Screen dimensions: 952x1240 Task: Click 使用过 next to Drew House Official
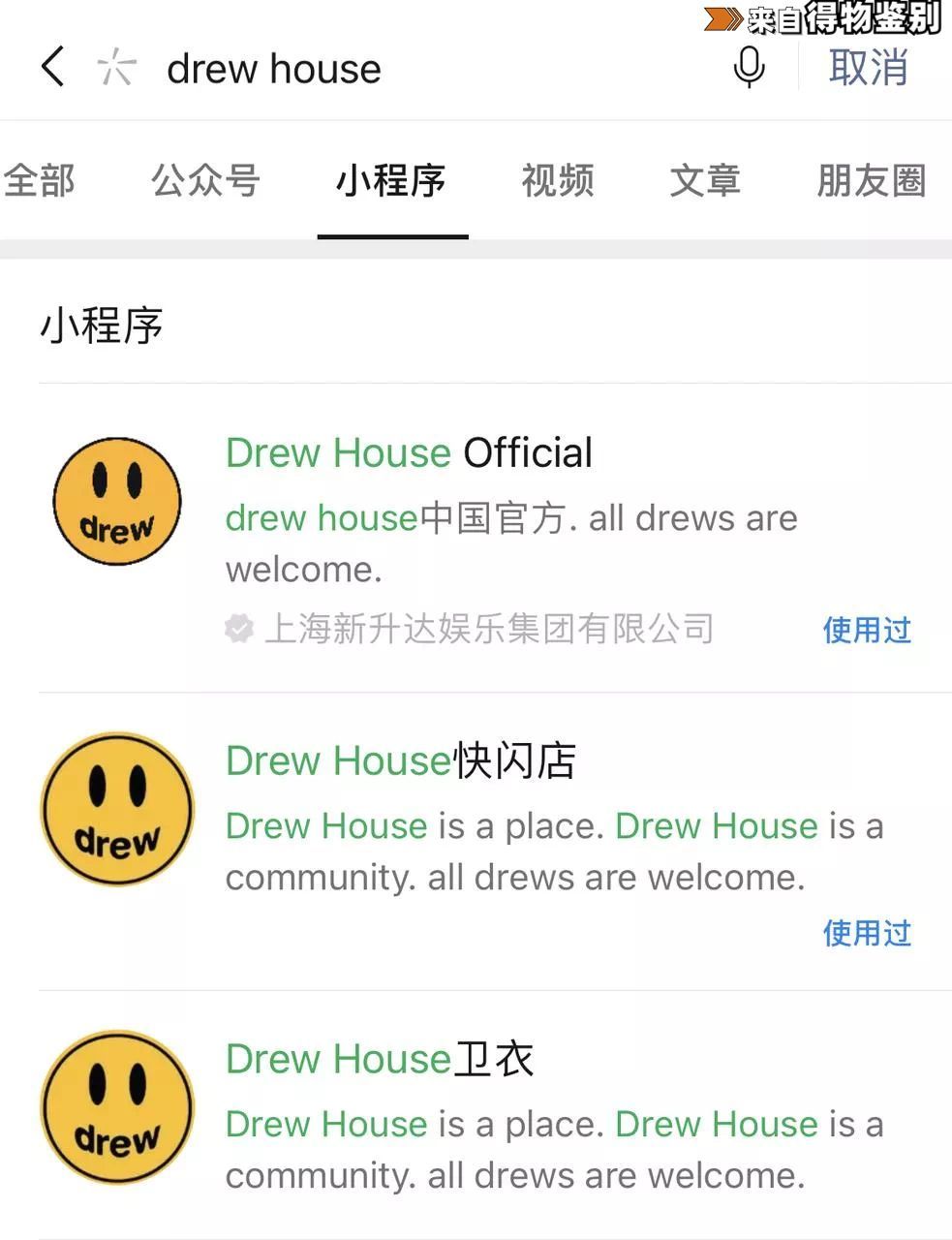point(868,631)
